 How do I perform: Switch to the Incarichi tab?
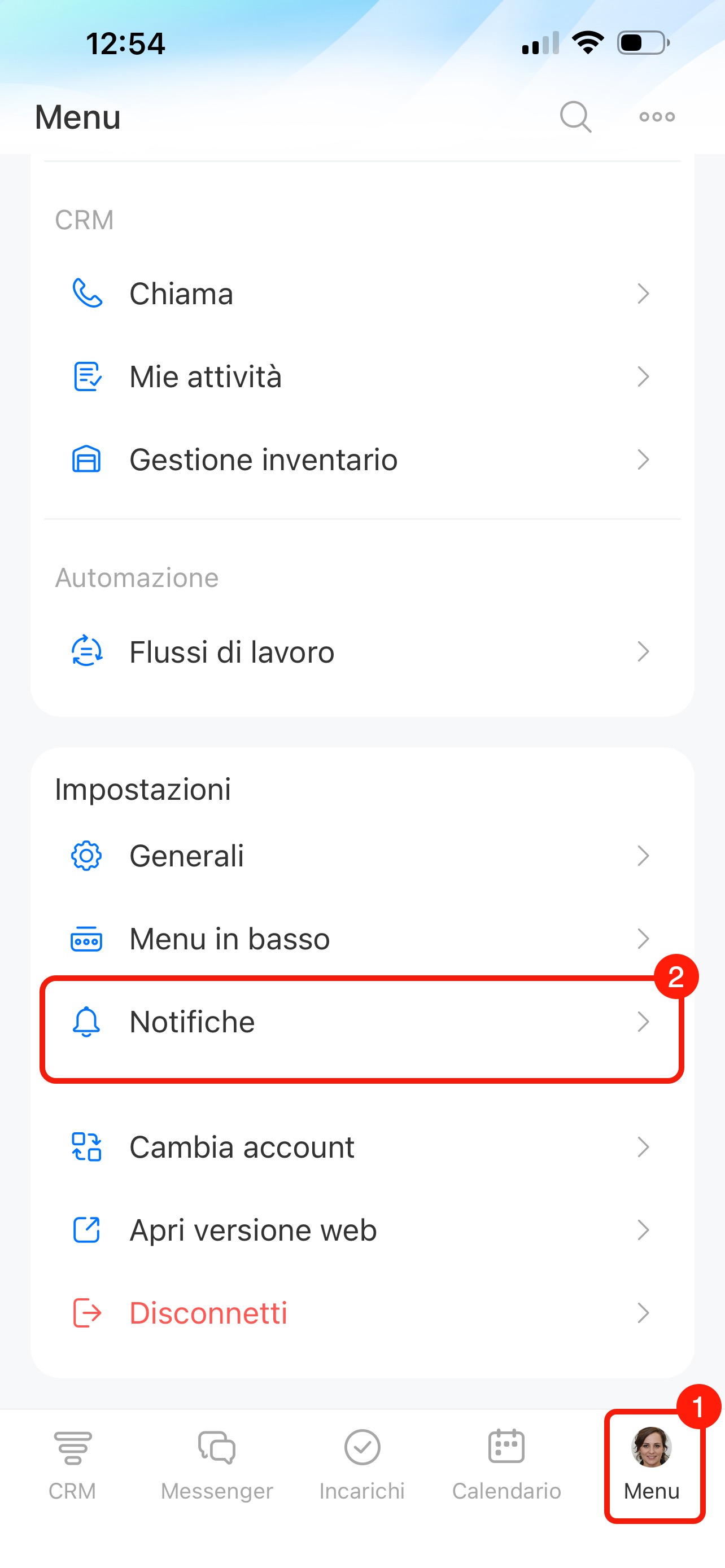click(361, 1465)
